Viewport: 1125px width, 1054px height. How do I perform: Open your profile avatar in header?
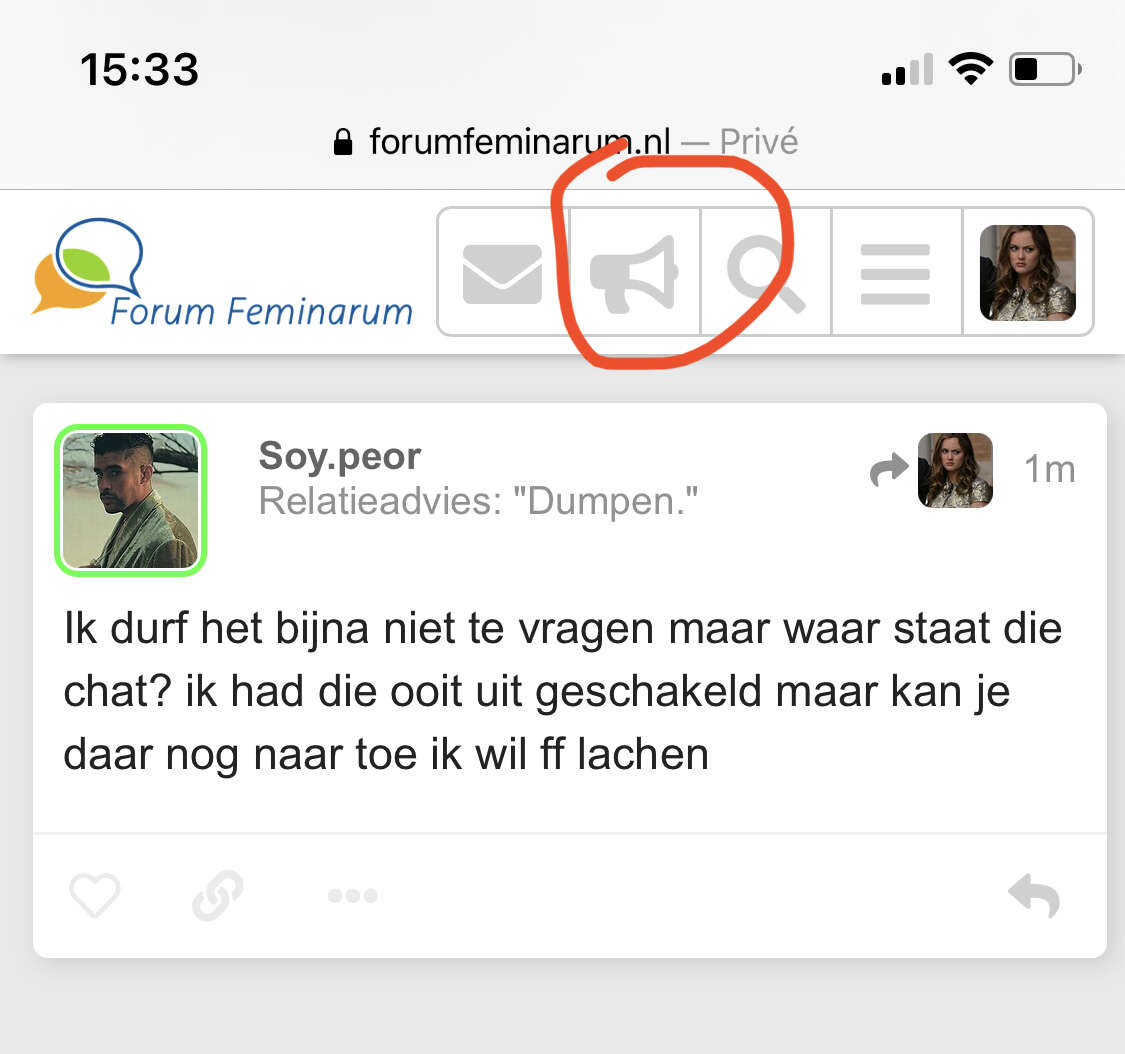tap(1027, 272)
